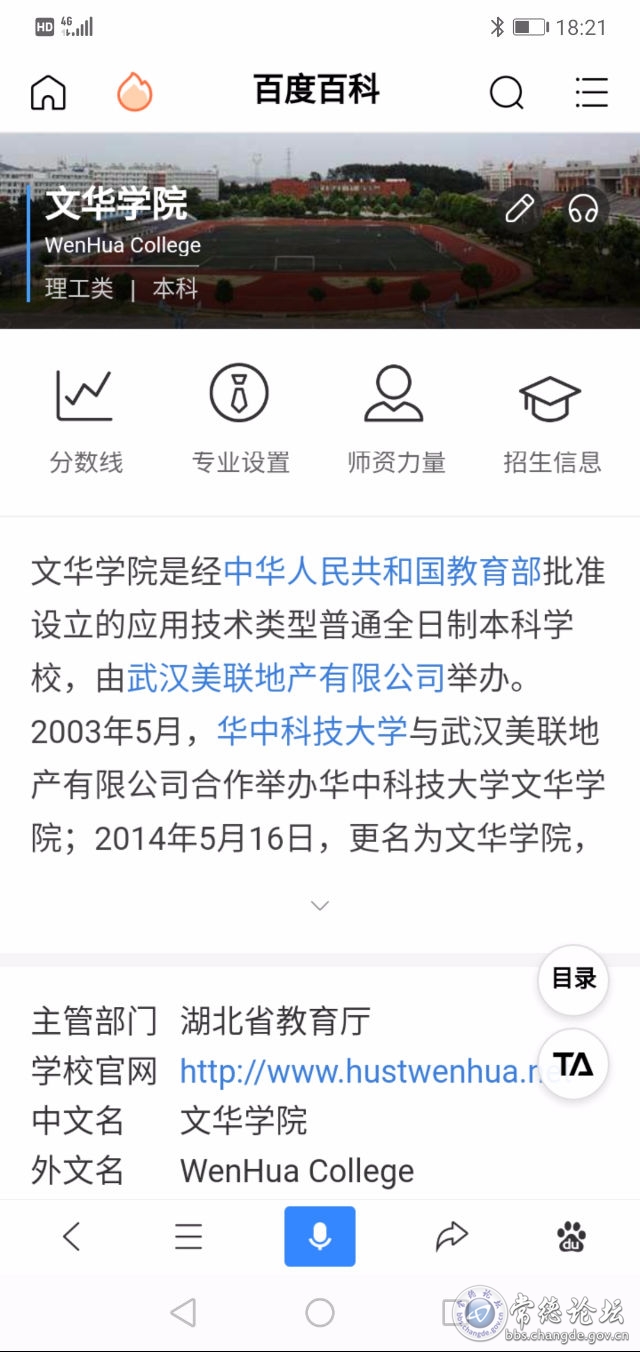
Task: Share this page with the arrow icon
Action: tap(452, 1237)
